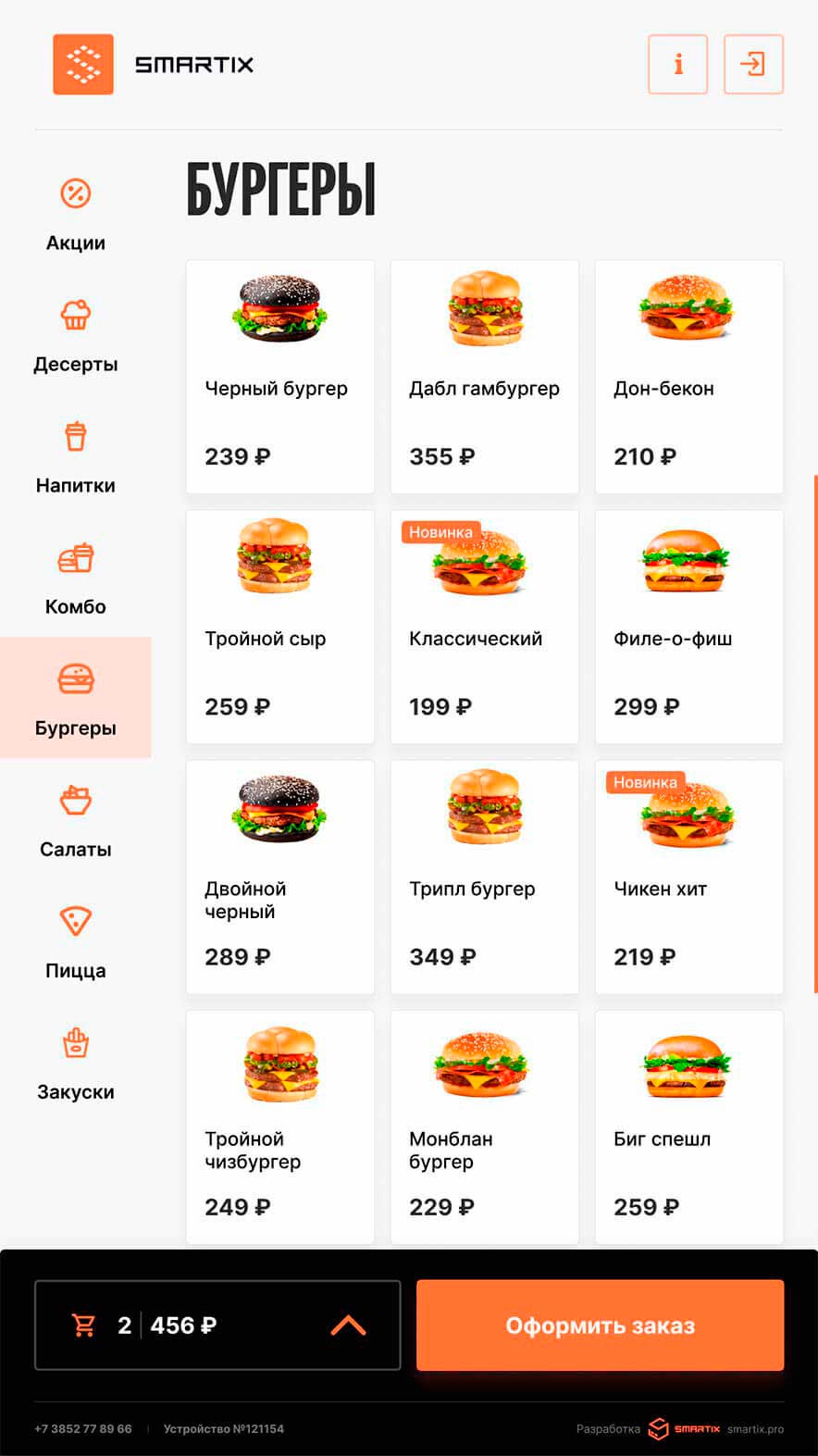Open the Чикен хит card
Screen dimensions: 818x1456
(x=689, y=876)
